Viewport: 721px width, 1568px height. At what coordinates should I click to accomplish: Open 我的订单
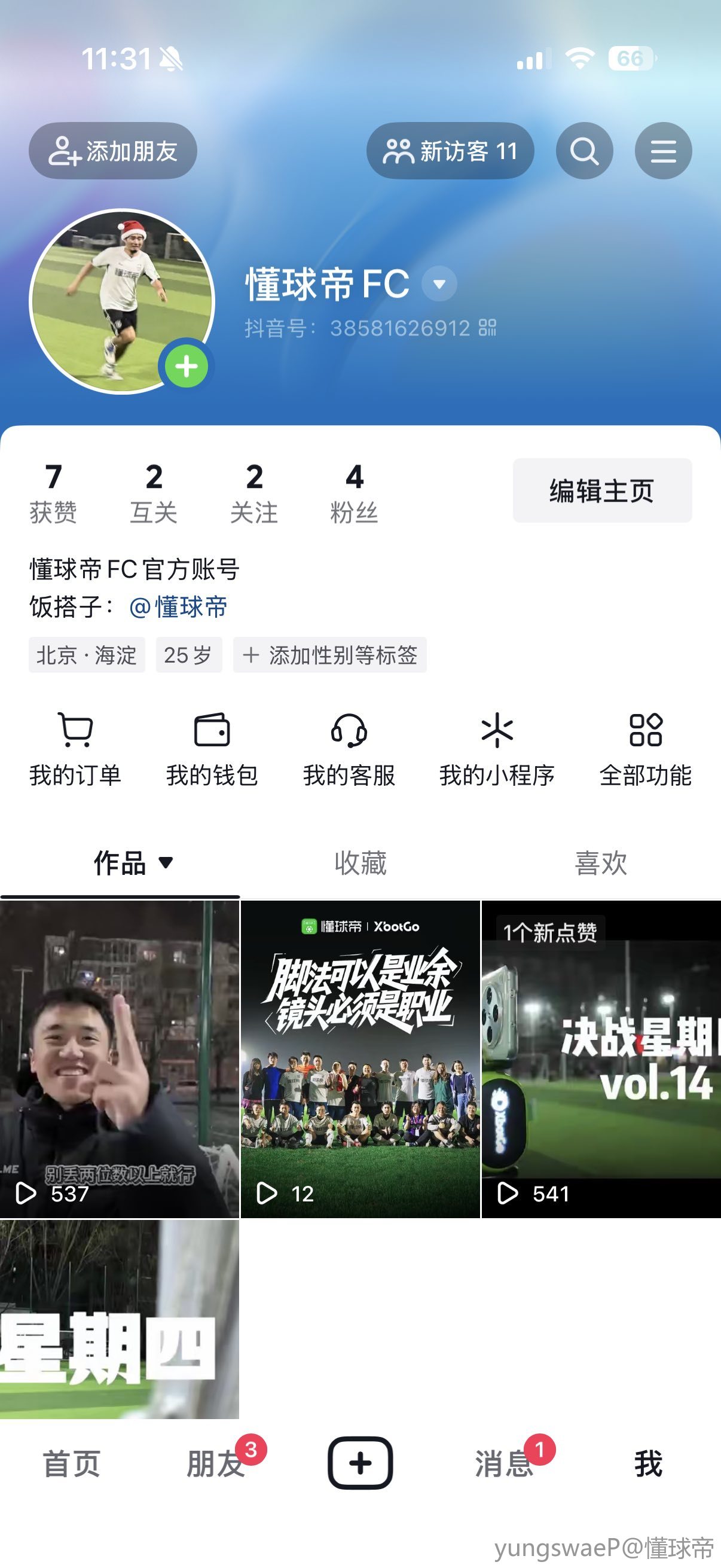pos(75,749)
